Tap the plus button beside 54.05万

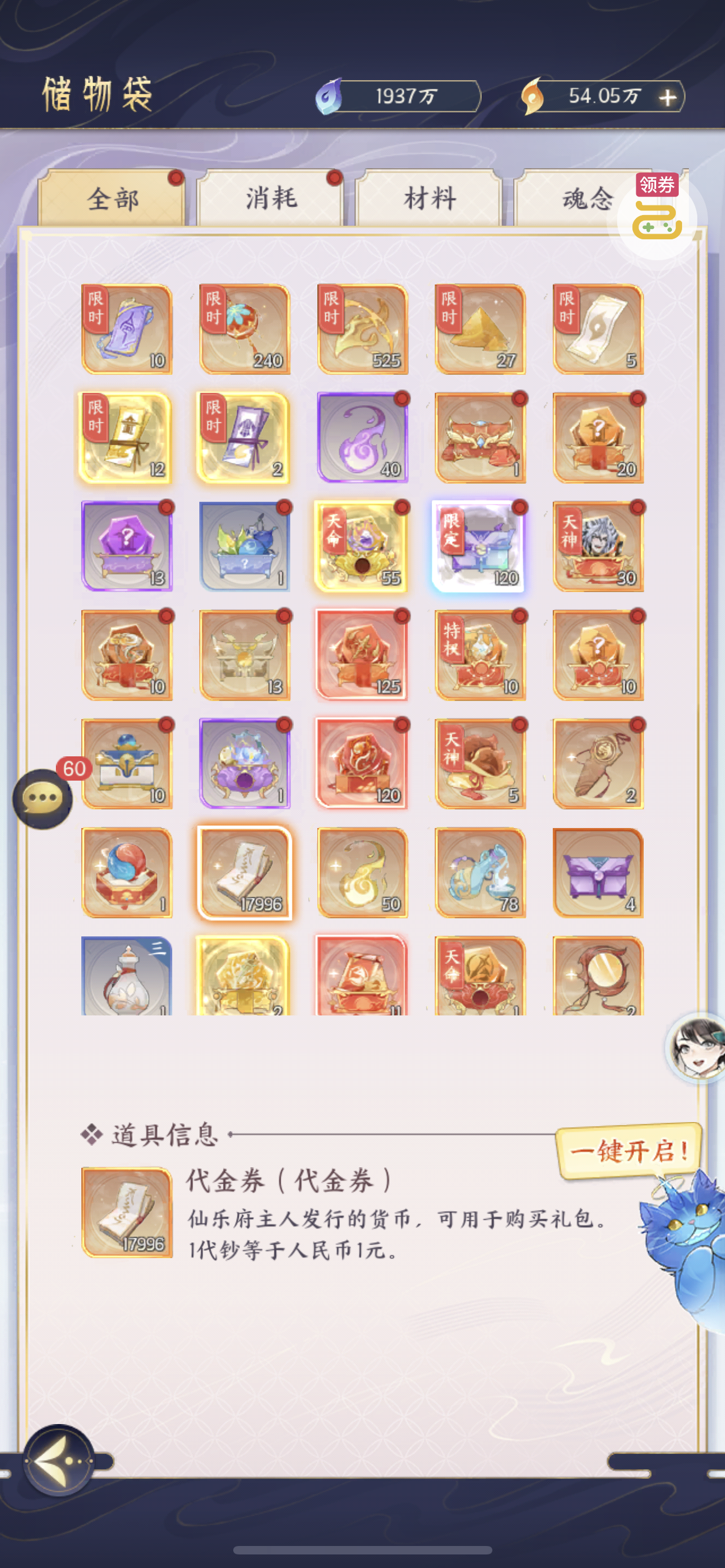668,98
